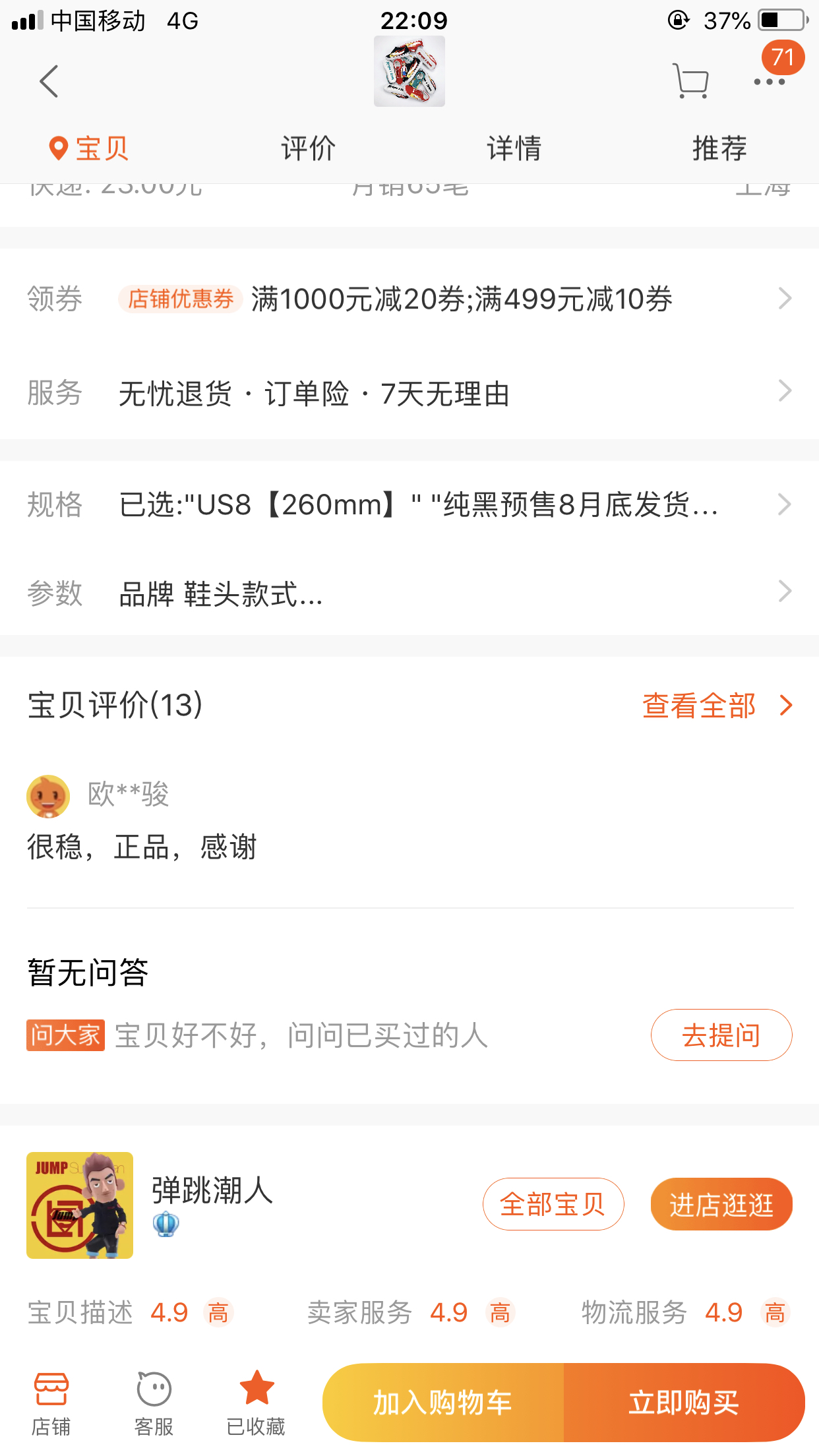Switch to the 评价 tab
Screen dimensions: 819x1456
pyautogui.click(x=308, y=148)
